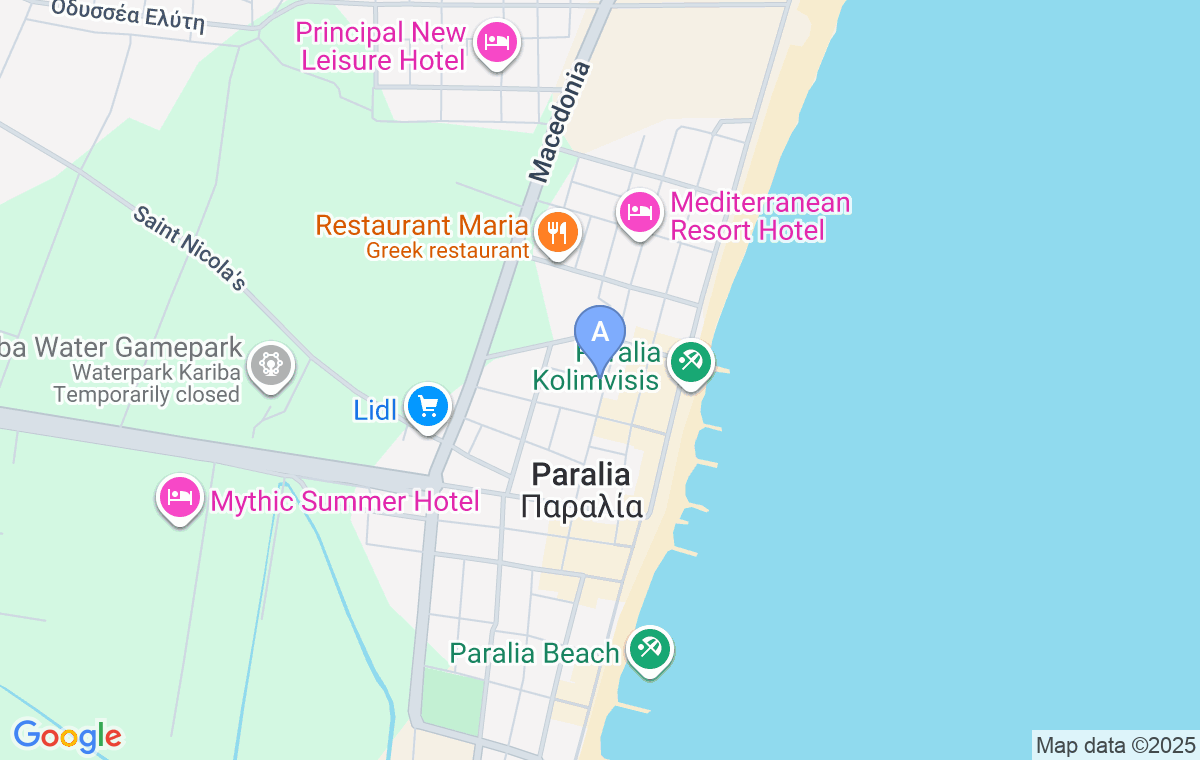Open the Google logo link
The height and width of the screenshot is (760, 1200).
[67, 737]
